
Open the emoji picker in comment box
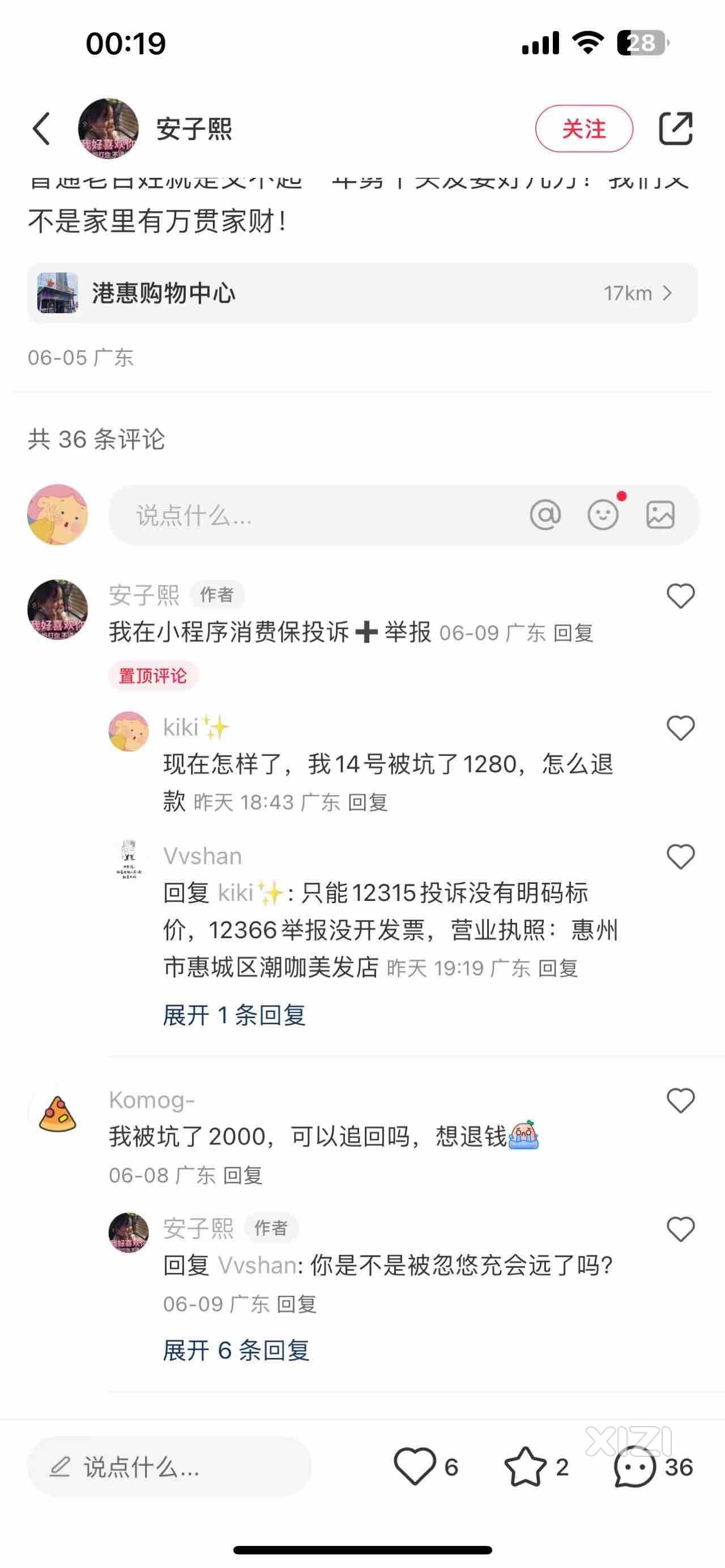[x=603, y=515]
